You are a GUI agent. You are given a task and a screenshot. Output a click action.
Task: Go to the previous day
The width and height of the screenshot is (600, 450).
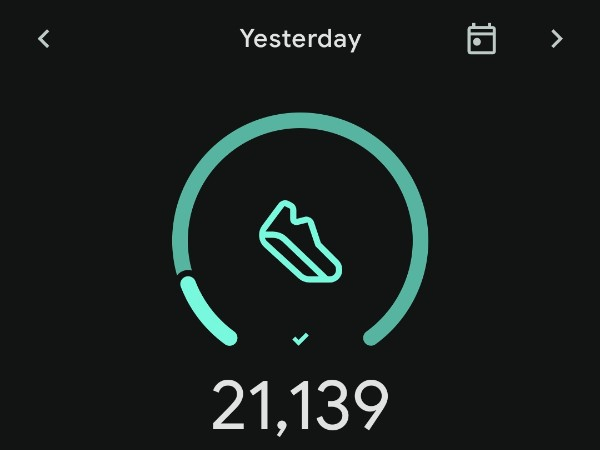[x=43, y=39]
